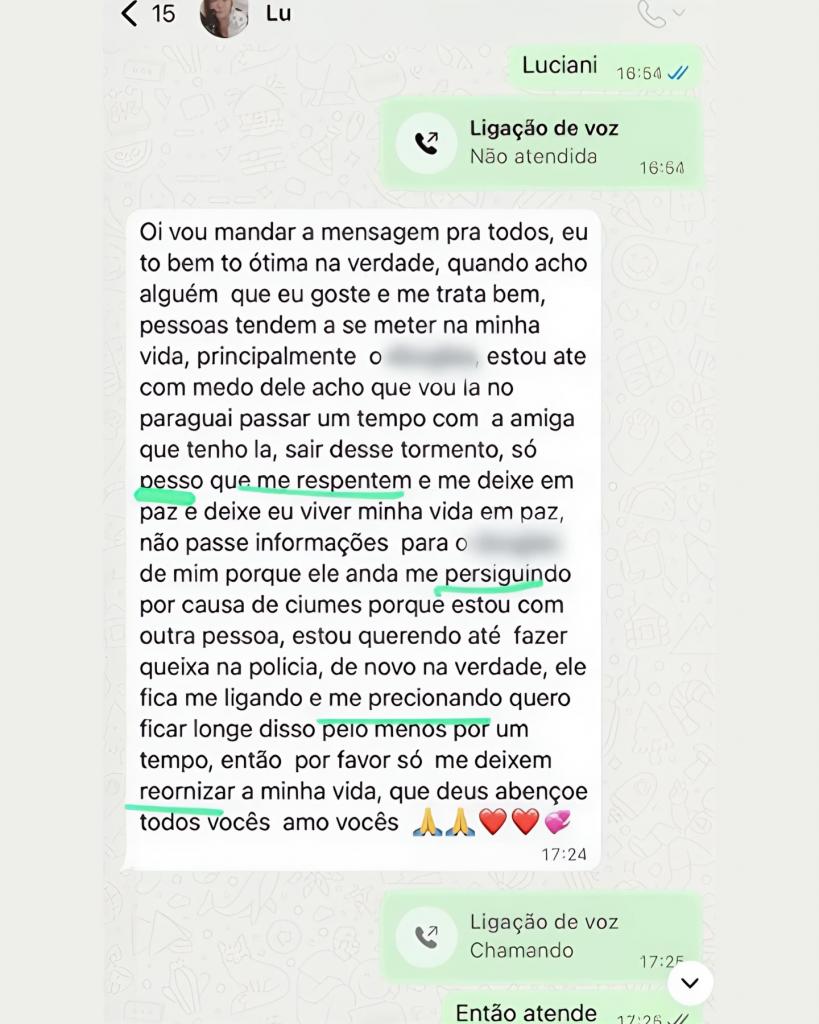Tap the voice call marked Chamando

point(540,936)
